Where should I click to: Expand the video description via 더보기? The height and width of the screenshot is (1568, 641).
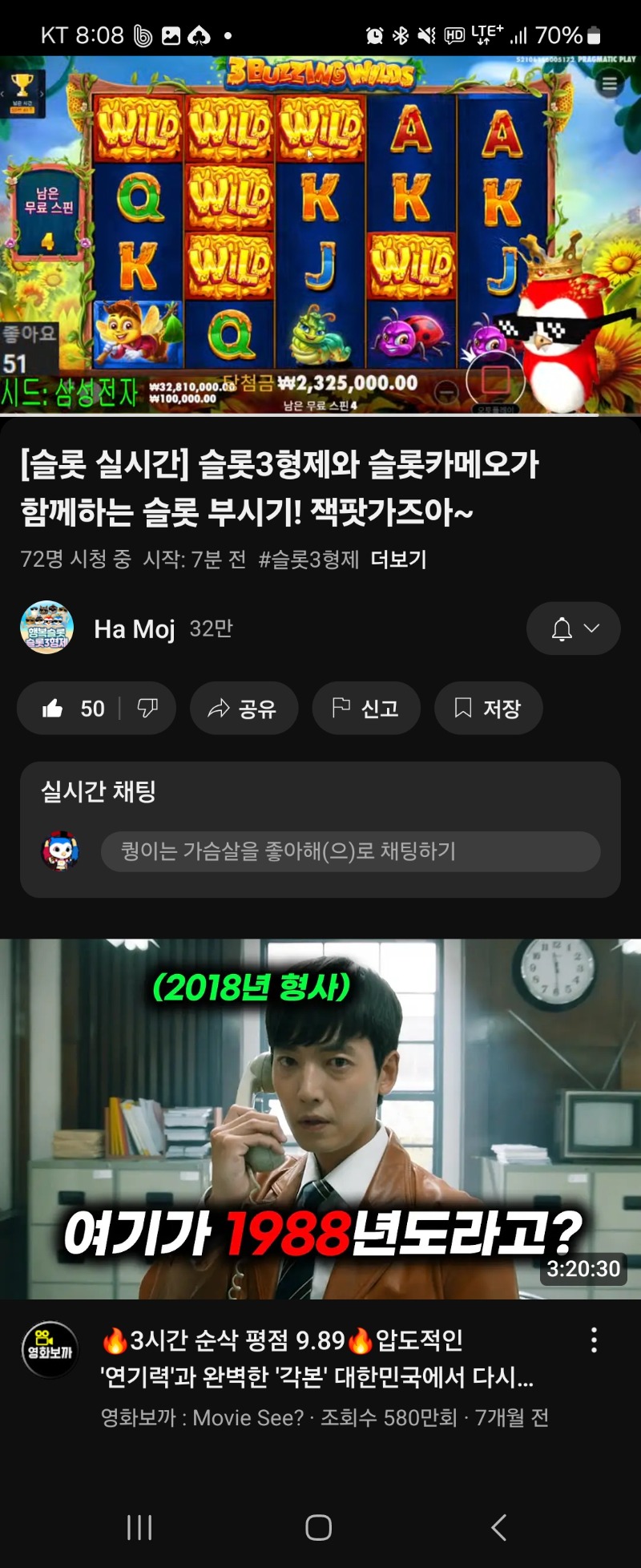(x=400, y=561)
